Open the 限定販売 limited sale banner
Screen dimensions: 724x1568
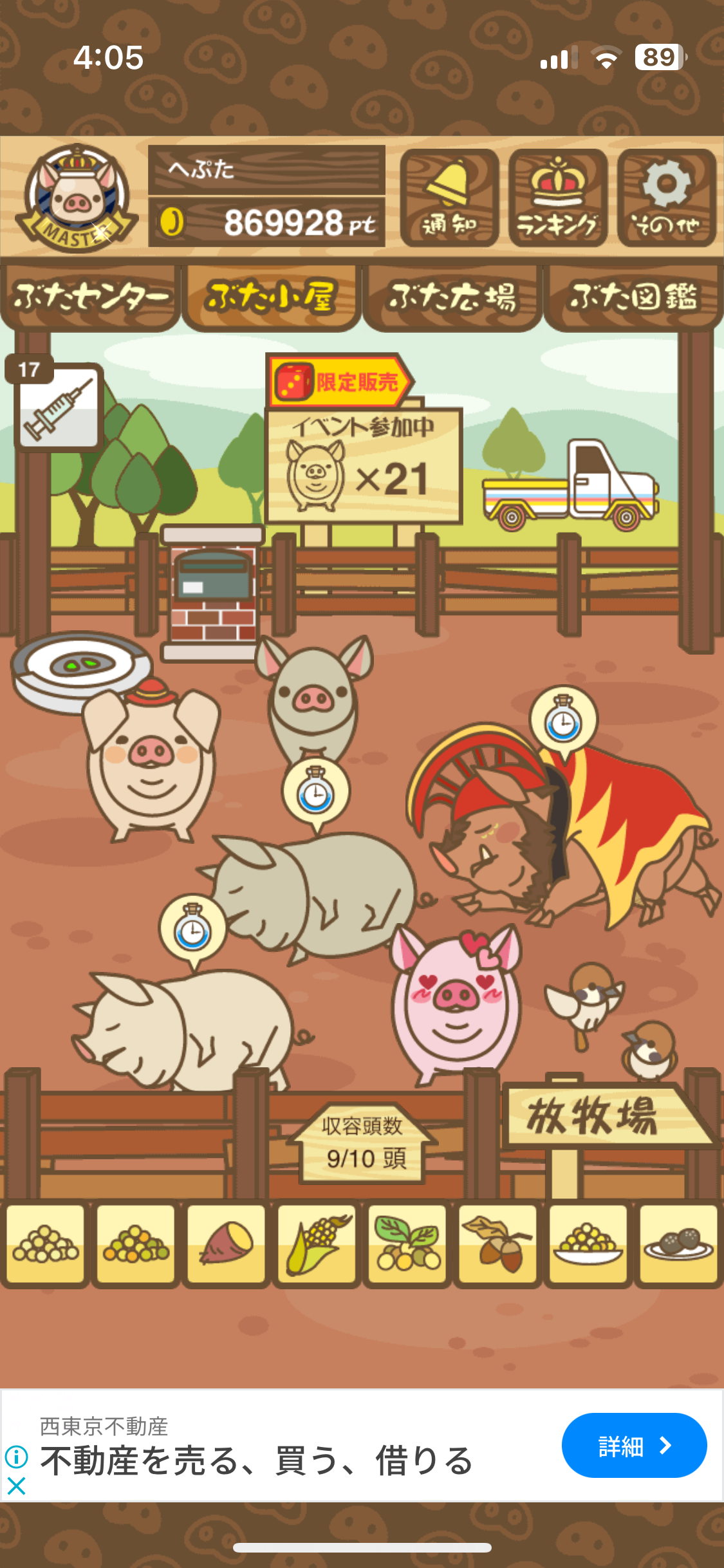pyautogui.click(x=339, y=382)
